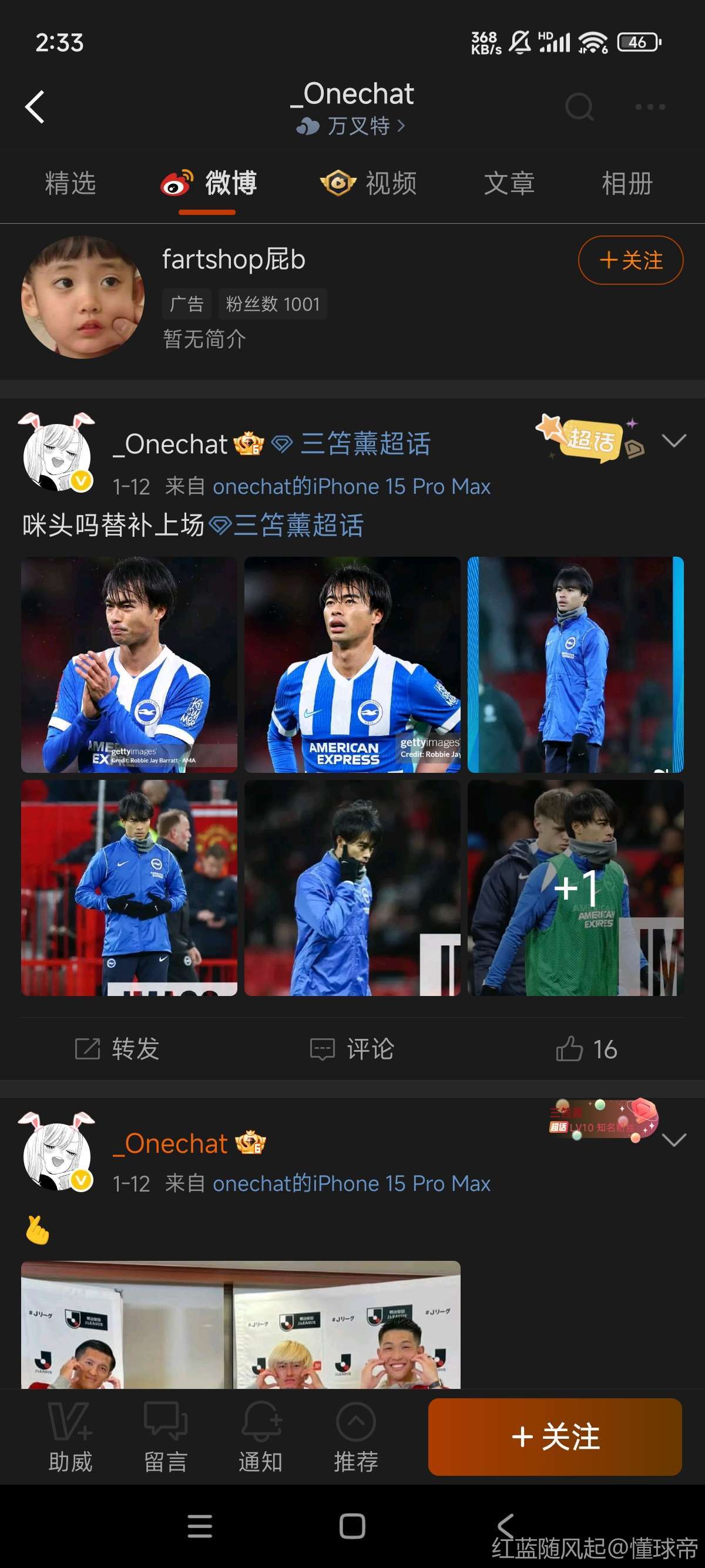
Task: Follow fartshop屁b with the 关注 button
Action: pos(630,261)
